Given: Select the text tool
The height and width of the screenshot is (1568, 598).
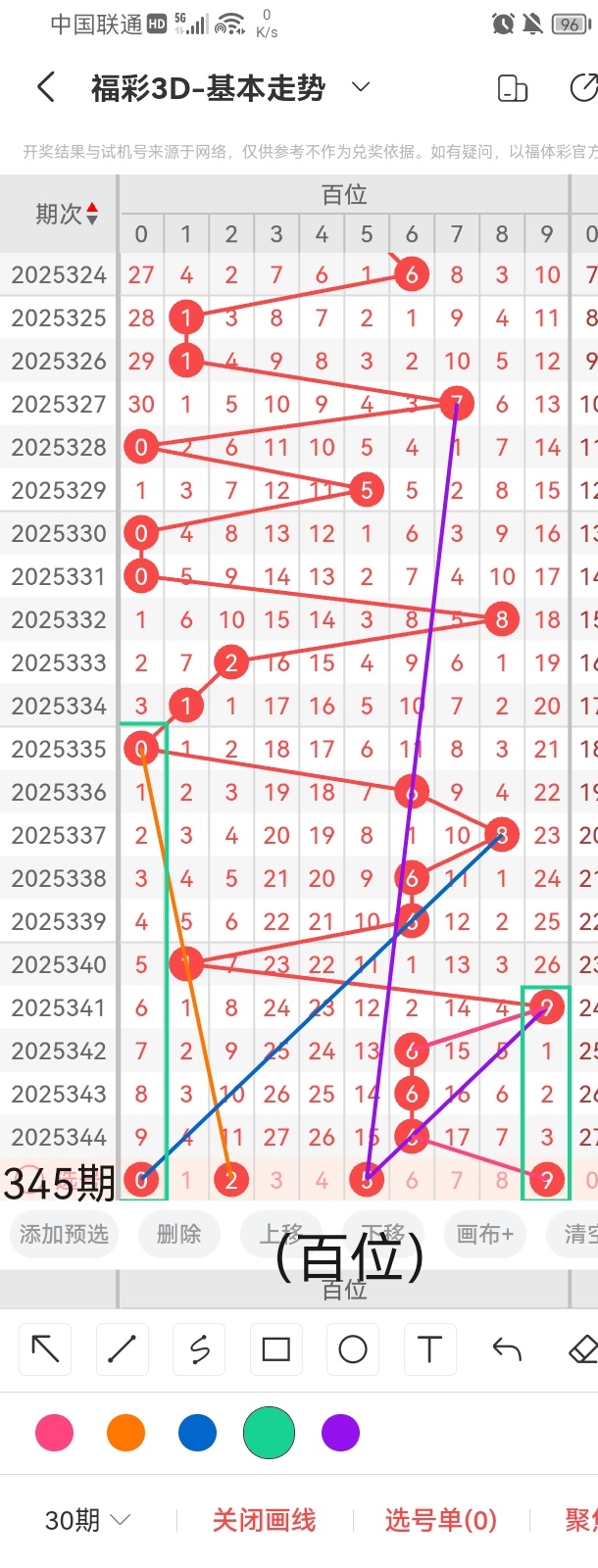Looking at the screenshot, I should click(x=429, y=1349).
